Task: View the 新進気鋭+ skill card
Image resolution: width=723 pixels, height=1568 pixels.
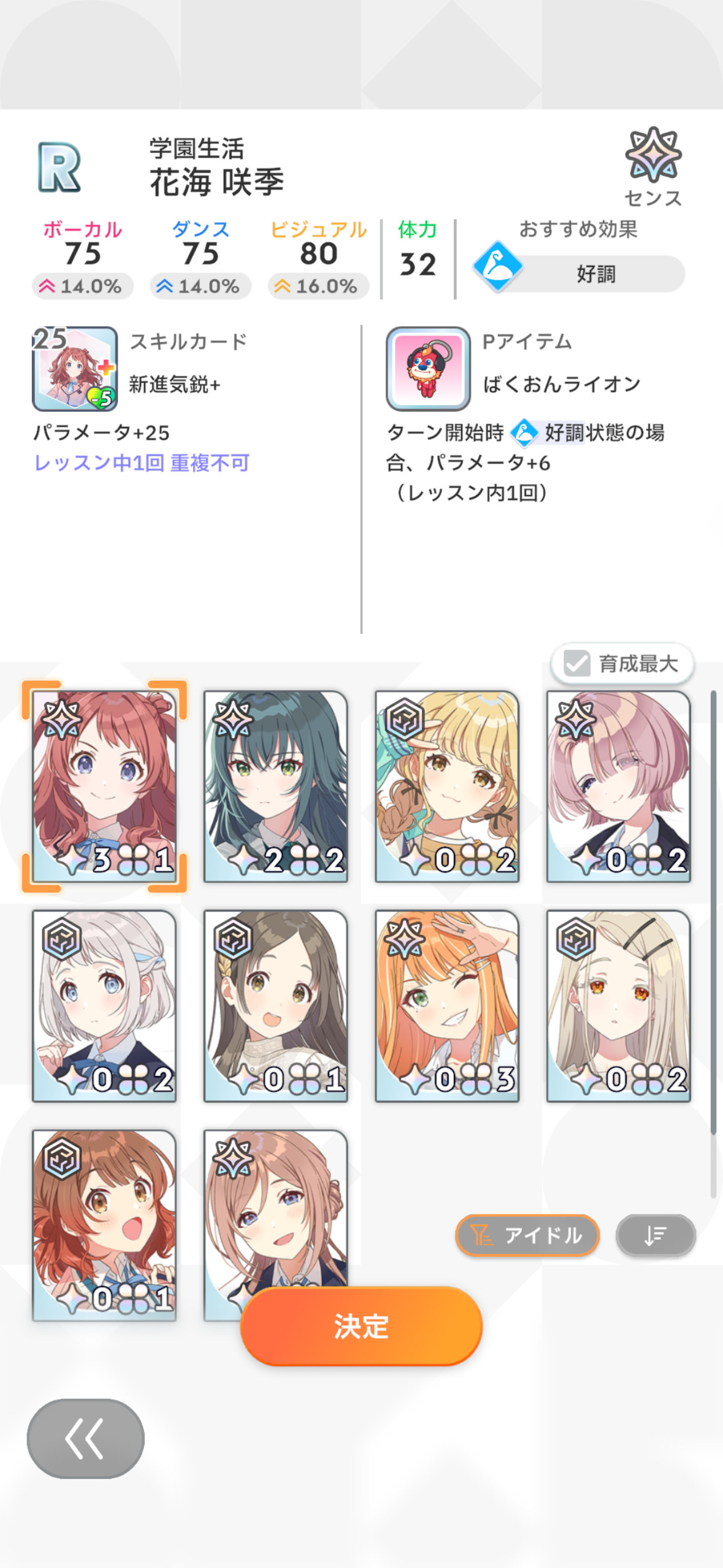Action: pos(75,369)
